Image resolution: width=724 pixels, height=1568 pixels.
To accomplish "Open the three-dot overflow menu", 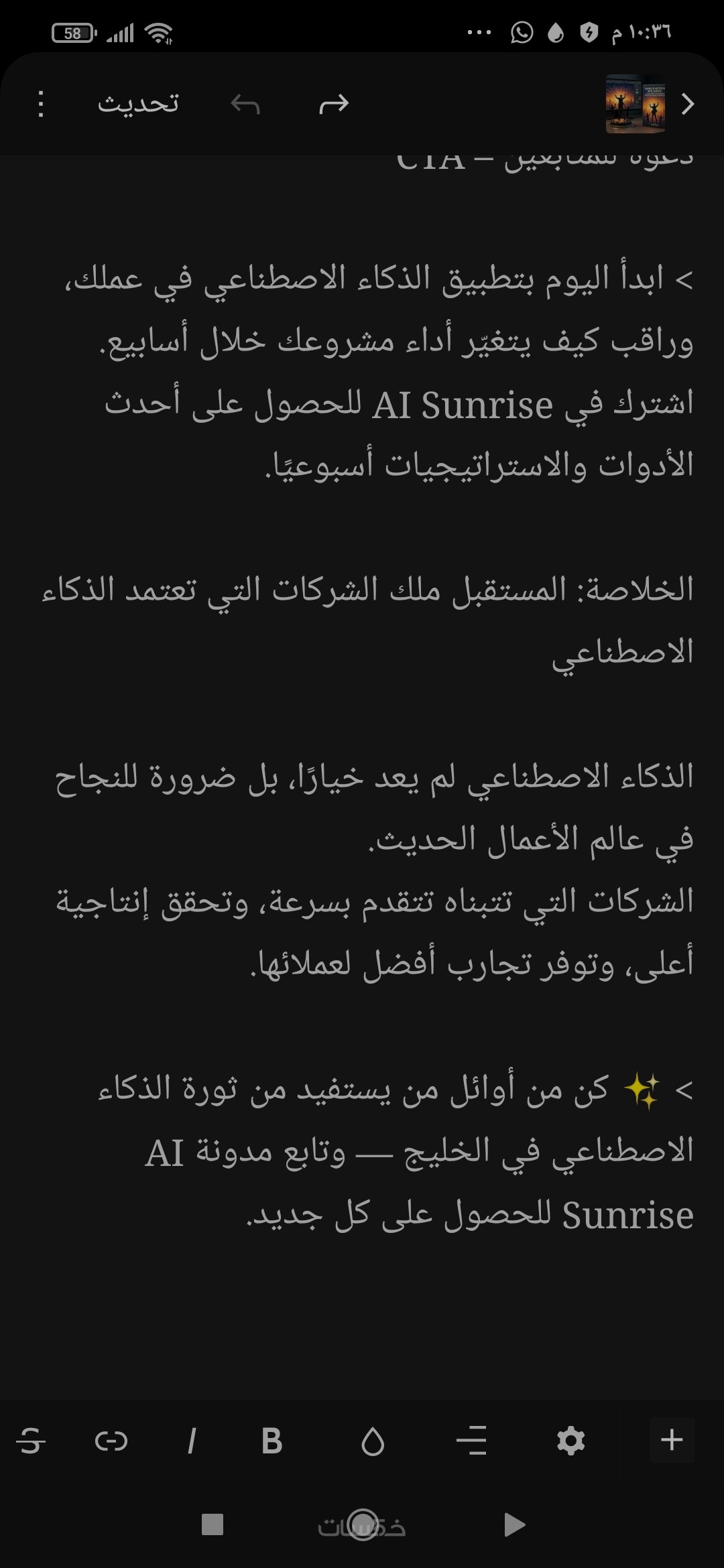I will pyautogui.click(x=41, y=105).
